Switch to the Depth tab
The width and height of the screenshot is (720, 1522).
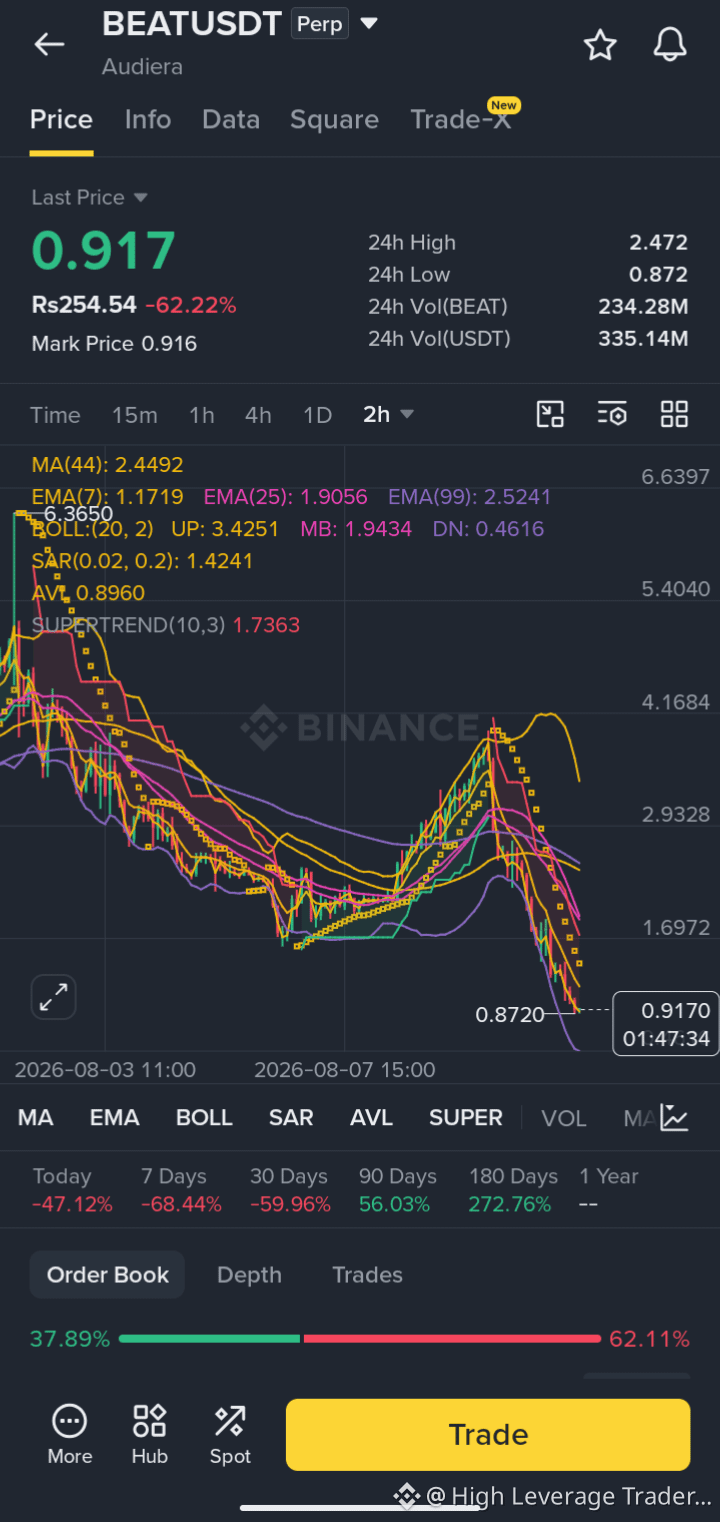coord(249,1275)
